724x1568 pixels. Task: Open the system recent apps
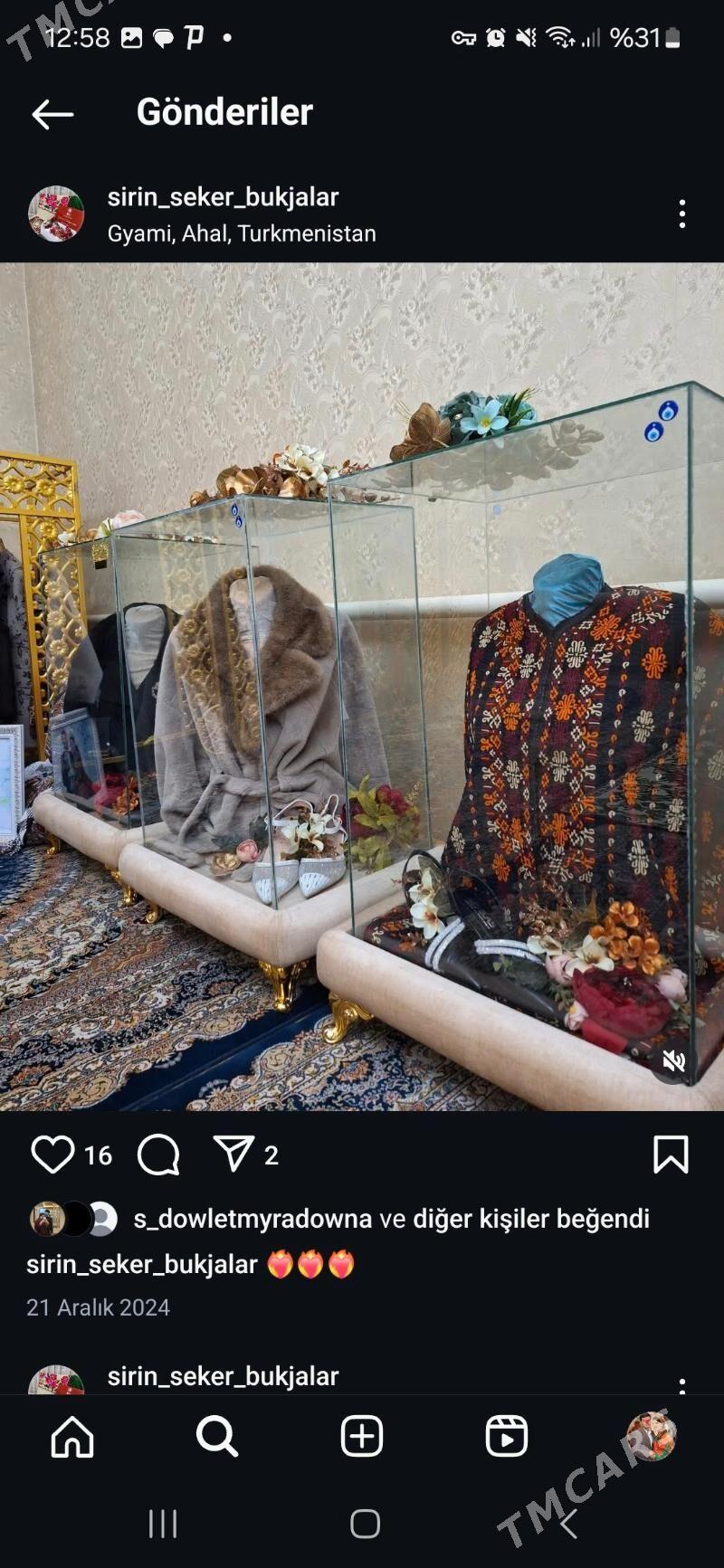coord(163,1524)
